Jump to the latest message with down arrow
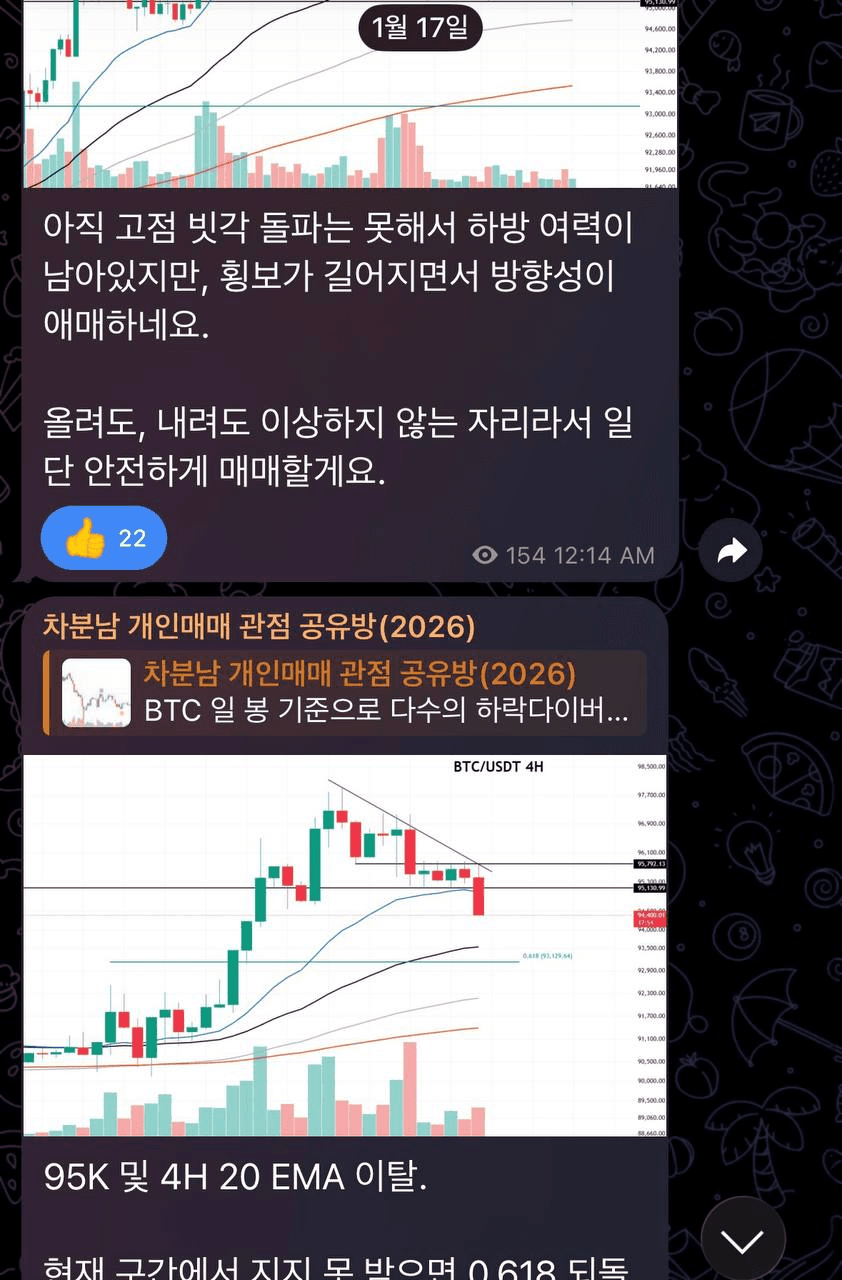This screenshot has width=842, height=1280. [744, 1241]
